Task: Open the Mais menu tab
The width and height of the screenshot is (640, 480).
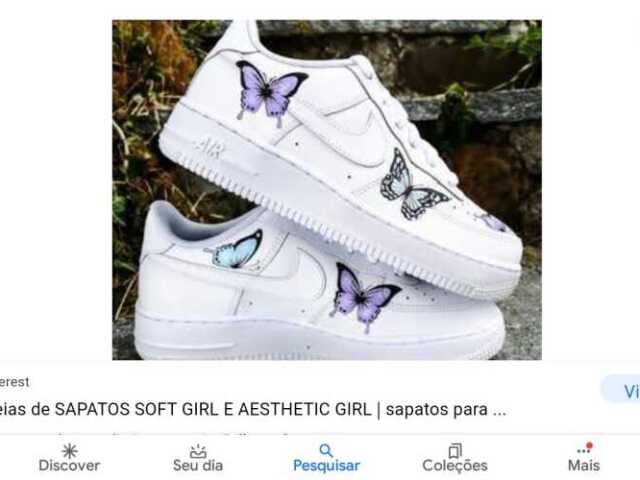Action: point(584,458)
